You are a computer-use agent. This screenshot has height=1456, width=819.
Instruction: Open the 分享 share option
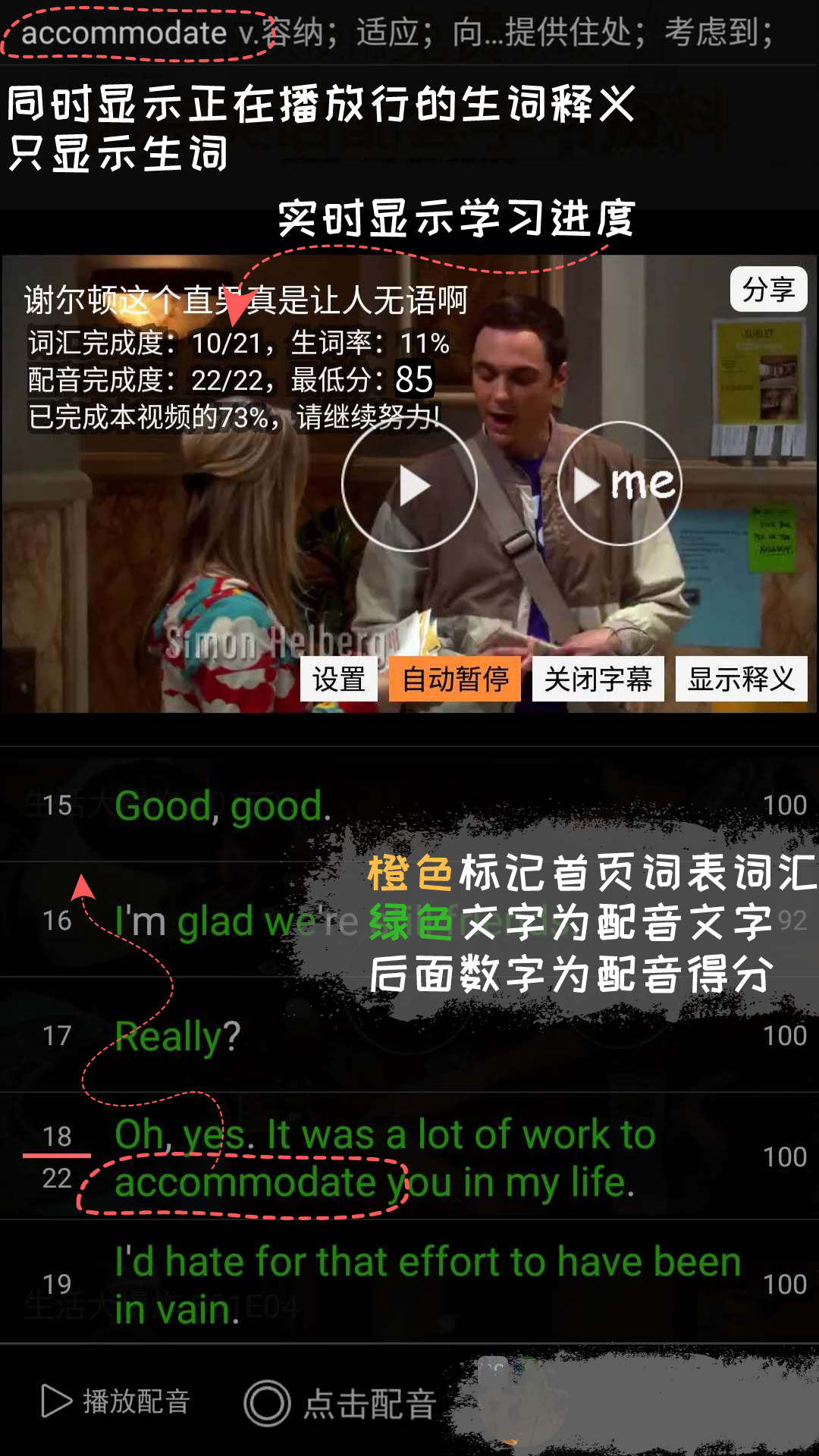coord(767,289)
